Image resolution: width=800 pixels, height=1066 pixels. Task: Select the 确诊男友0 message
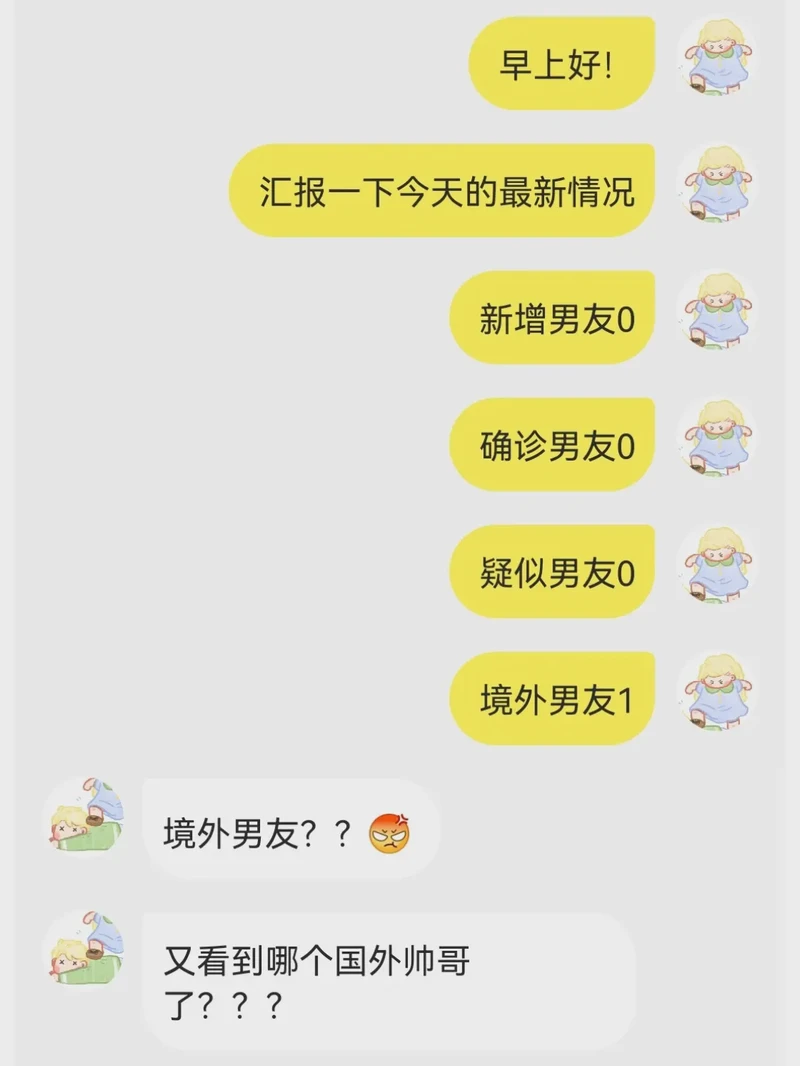tap(551, 443)
